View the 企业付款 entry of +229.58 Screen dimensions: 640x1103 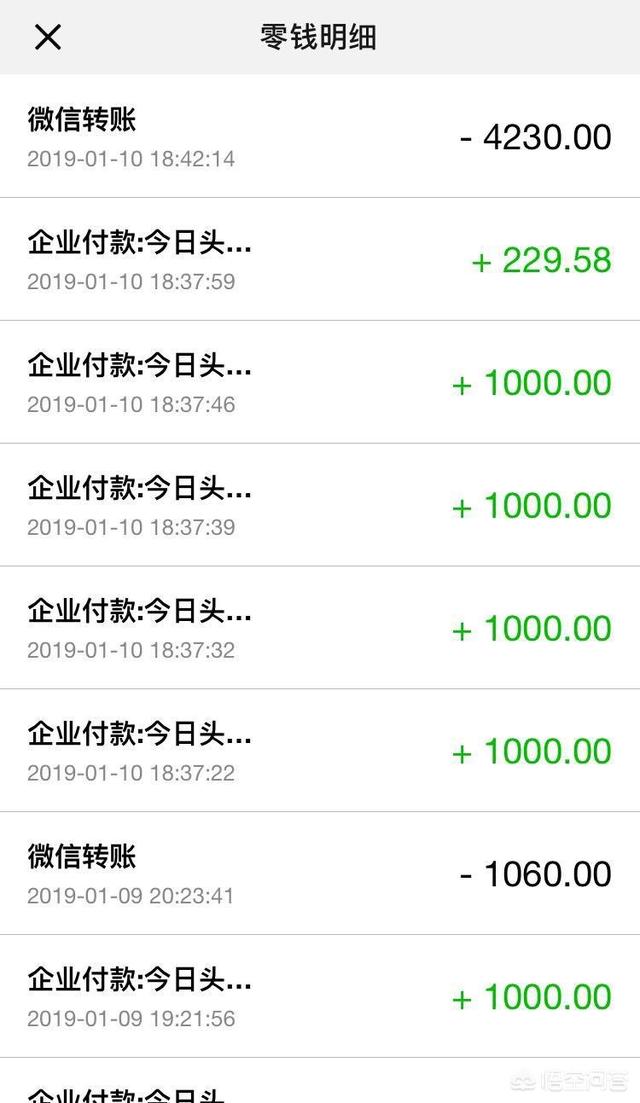click(x=320, y=260)
